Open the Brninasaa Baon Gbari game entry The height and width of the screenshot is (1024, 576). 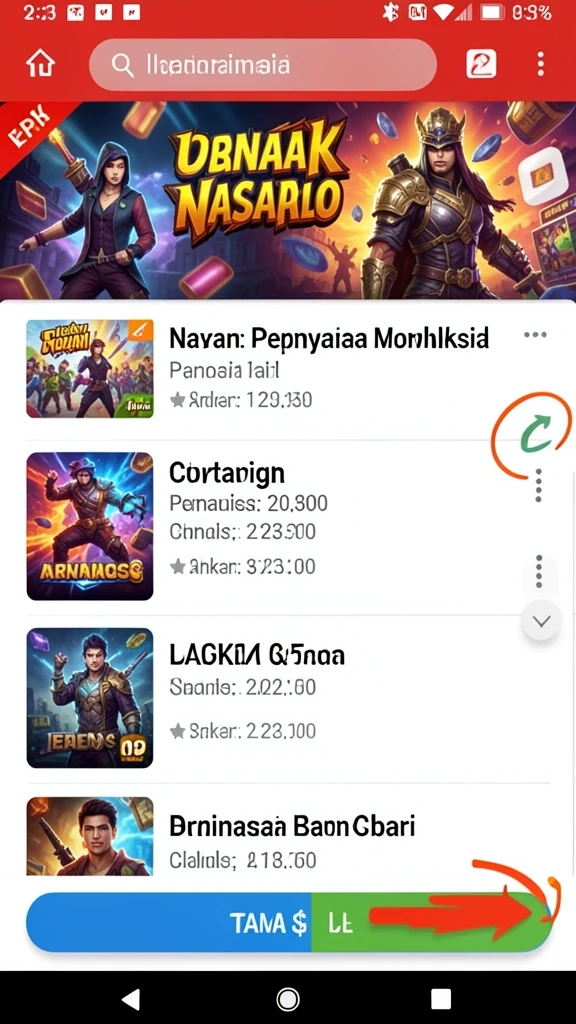[x=288, y=837]
